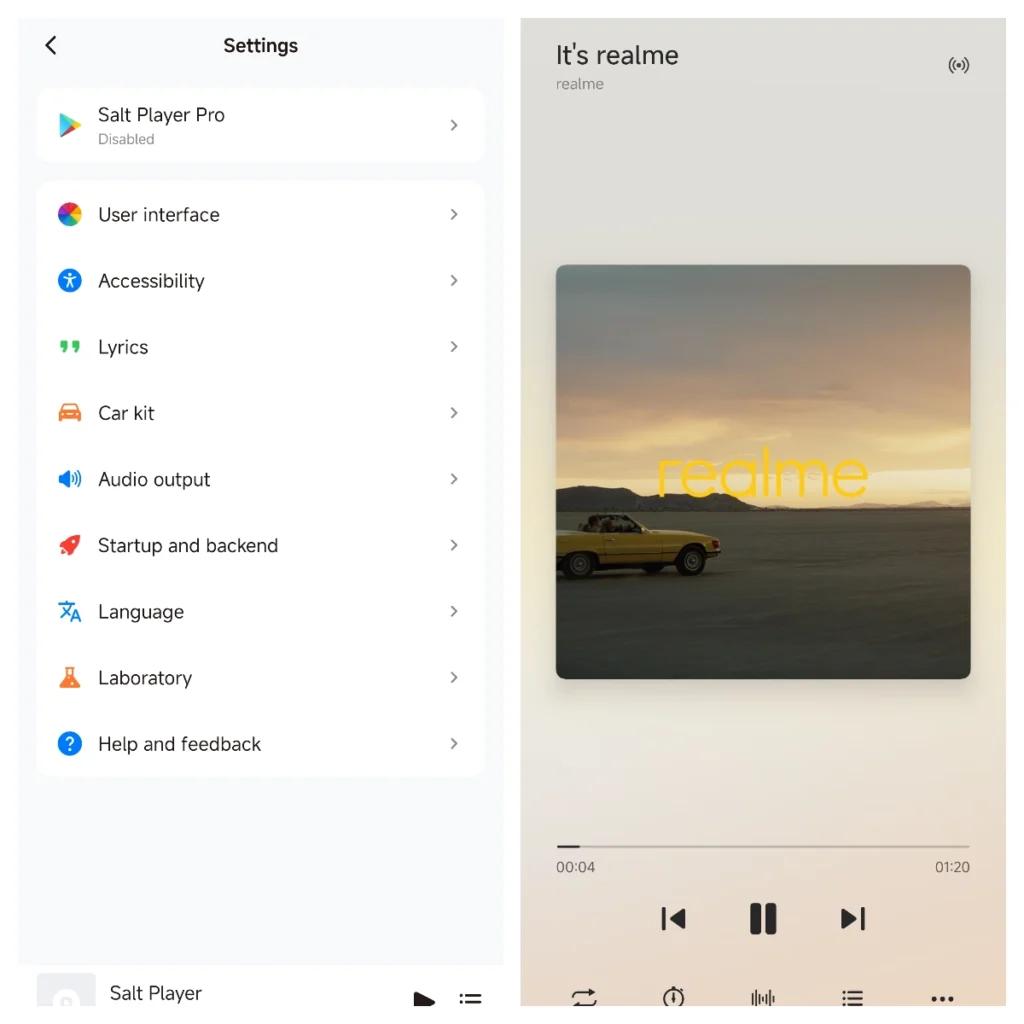
Task: Open Car kit settings
Action: pos(260,413)
